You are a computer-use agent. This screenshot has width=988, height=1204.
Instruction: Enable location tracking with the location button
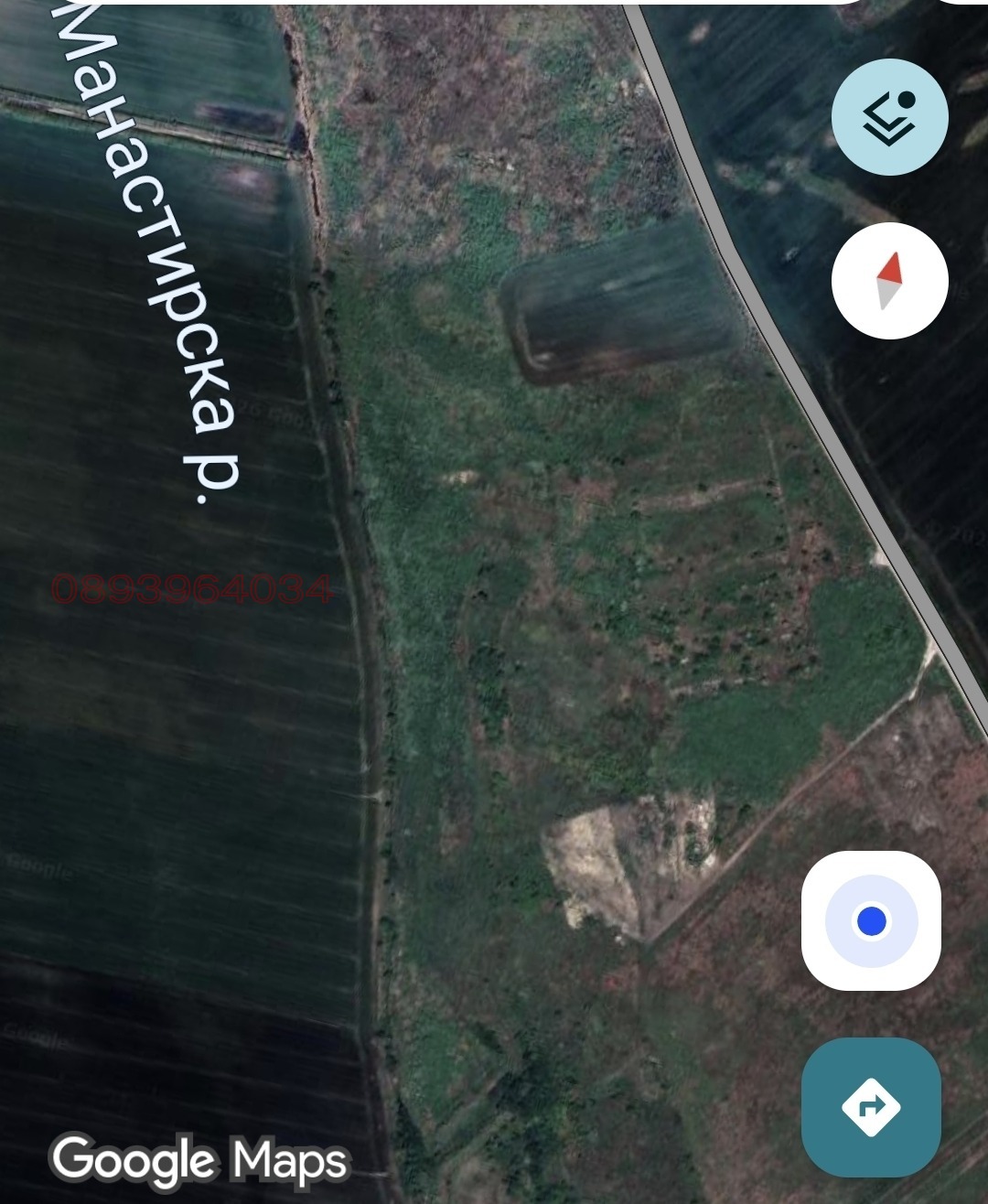pyautogui.click(x=869, y=921)
